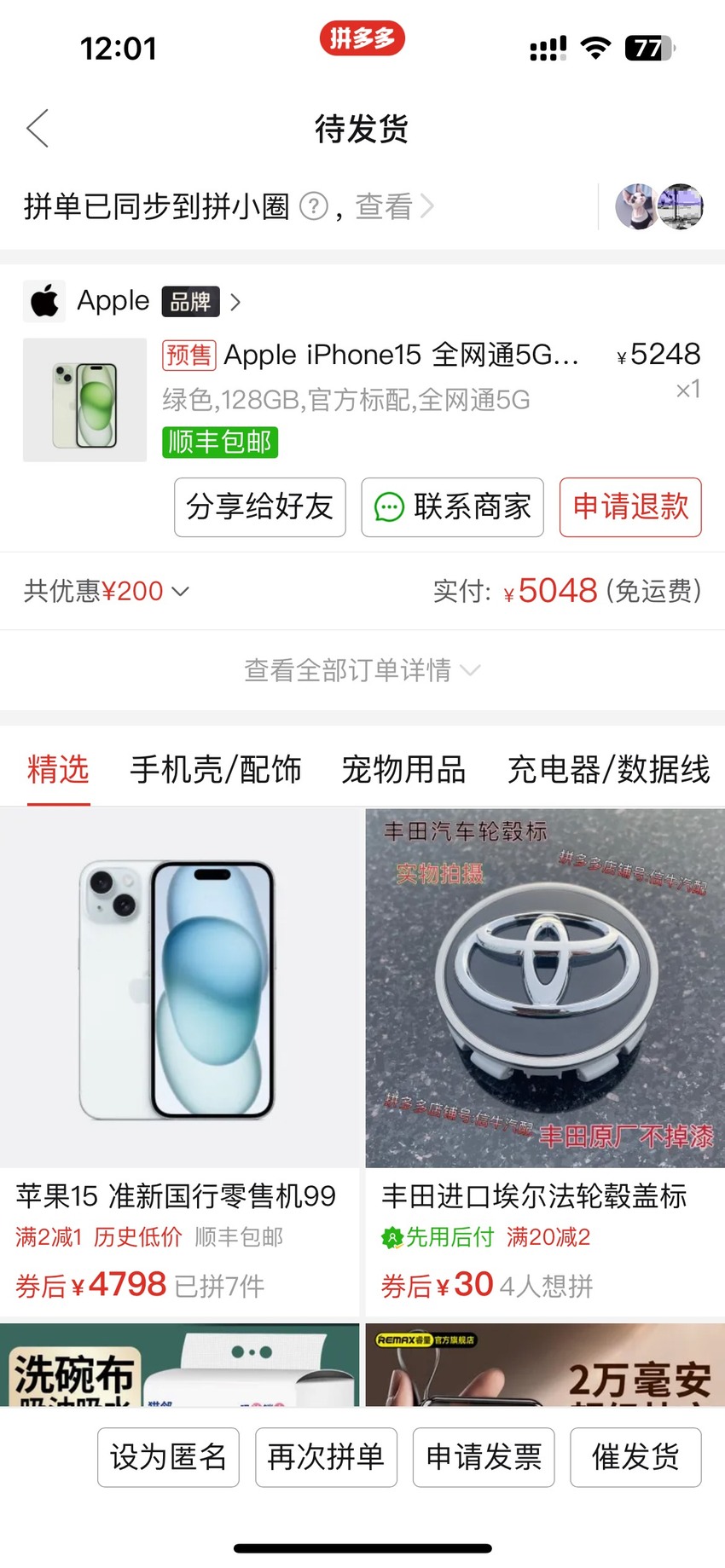Viewport: 725px width, 1568px height.
Task: Tap 申请退款 to request refund
Action: pos(630,507)
